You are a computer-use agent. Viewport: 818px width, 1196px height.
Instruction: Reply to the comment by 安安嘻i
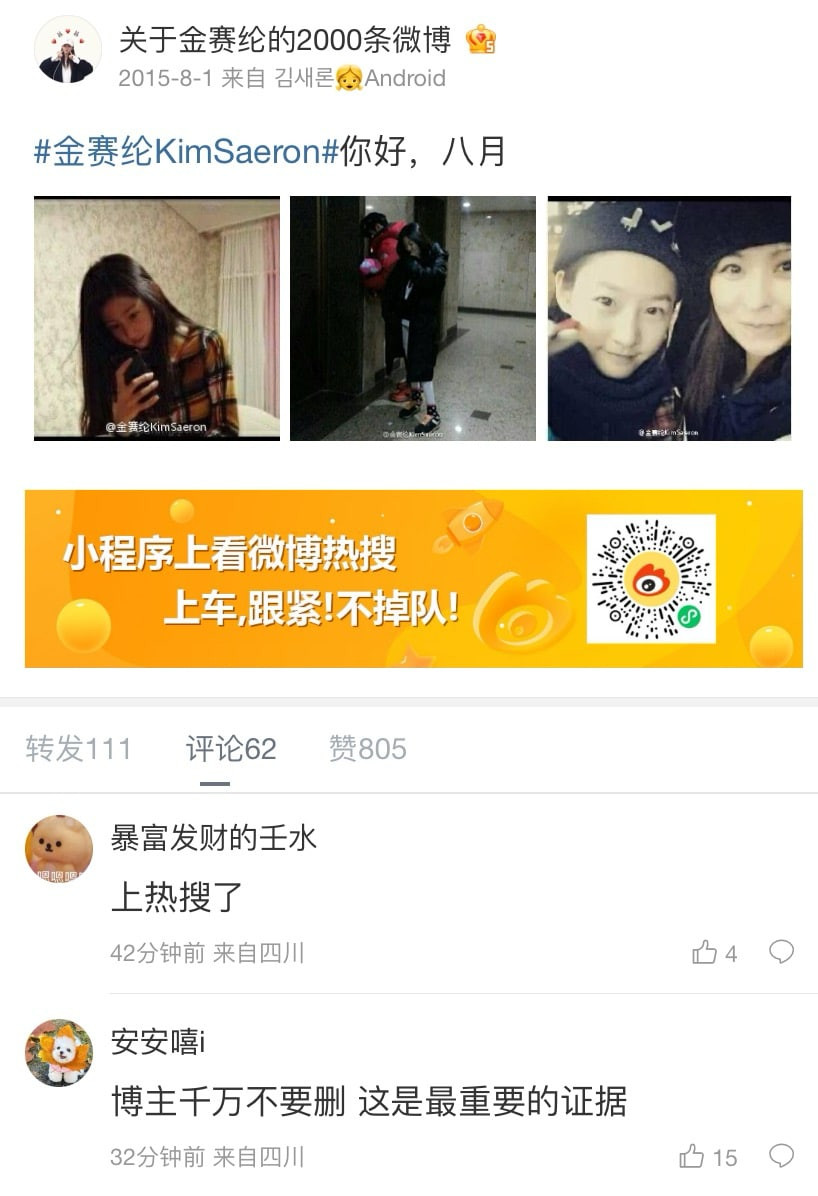coord(781,1156)
